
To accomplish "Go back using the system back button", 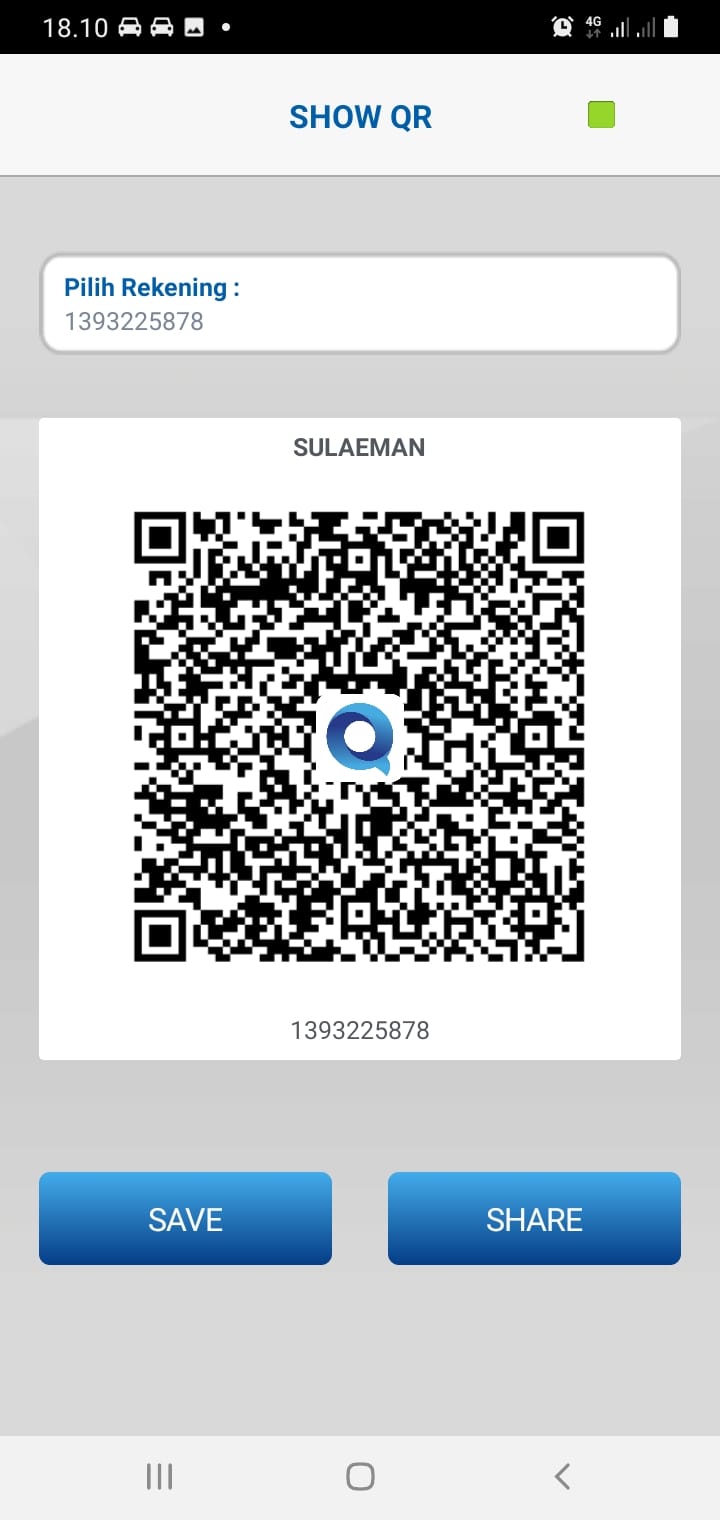I will point(562,1476).
